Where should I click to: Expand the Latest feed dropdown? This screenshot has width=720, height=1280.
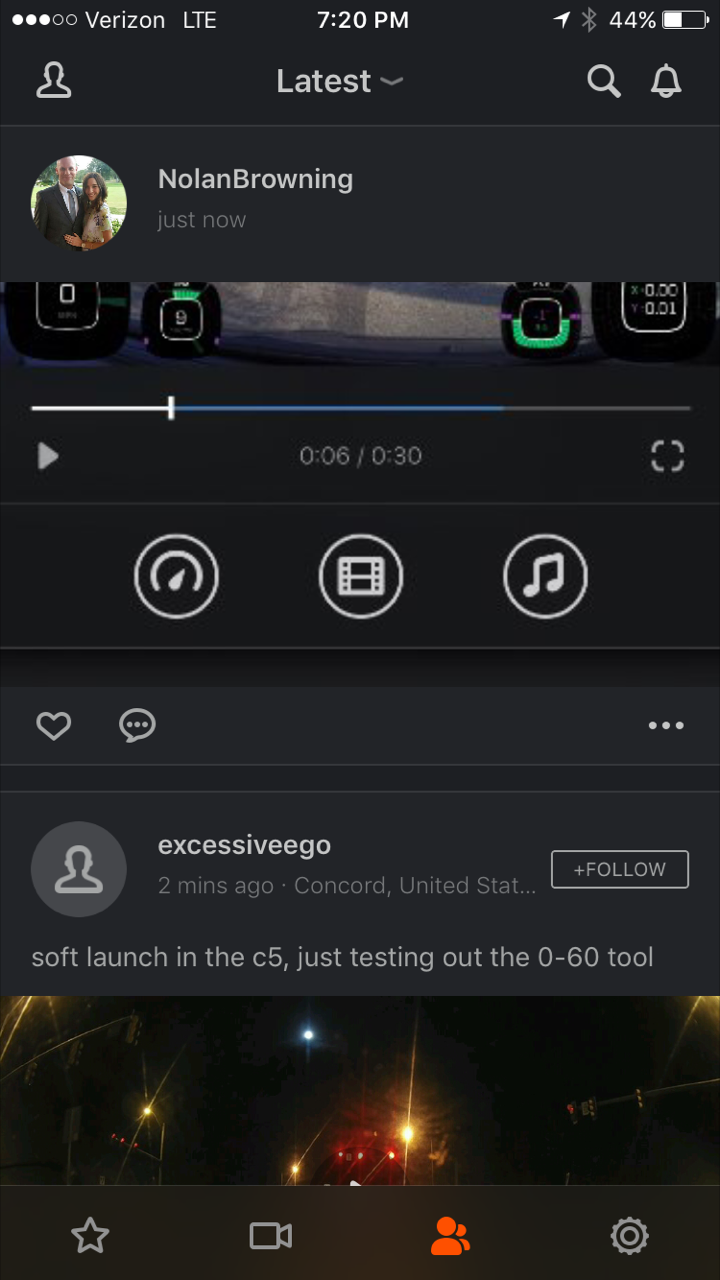(x=340, y=81)
